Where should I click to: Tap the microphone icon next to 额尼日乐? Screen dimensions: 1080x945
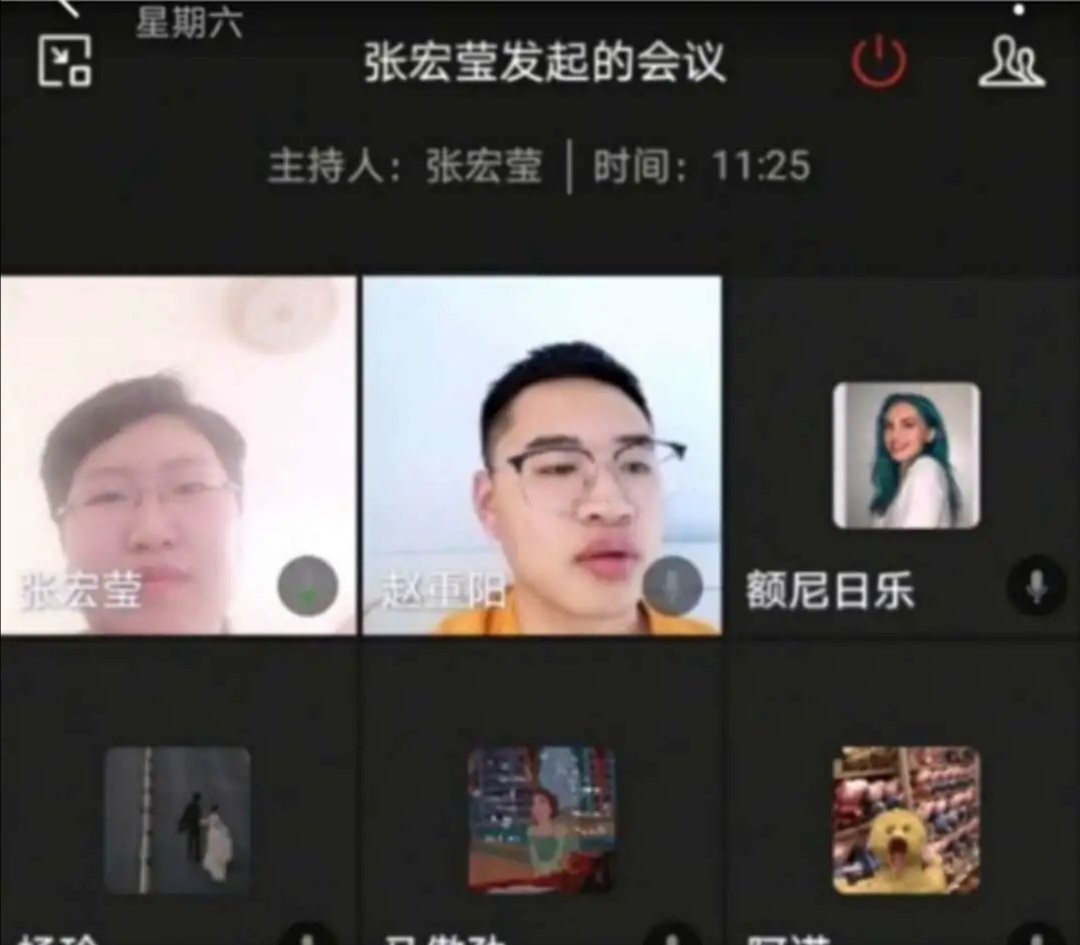[x=1036, y=586]
